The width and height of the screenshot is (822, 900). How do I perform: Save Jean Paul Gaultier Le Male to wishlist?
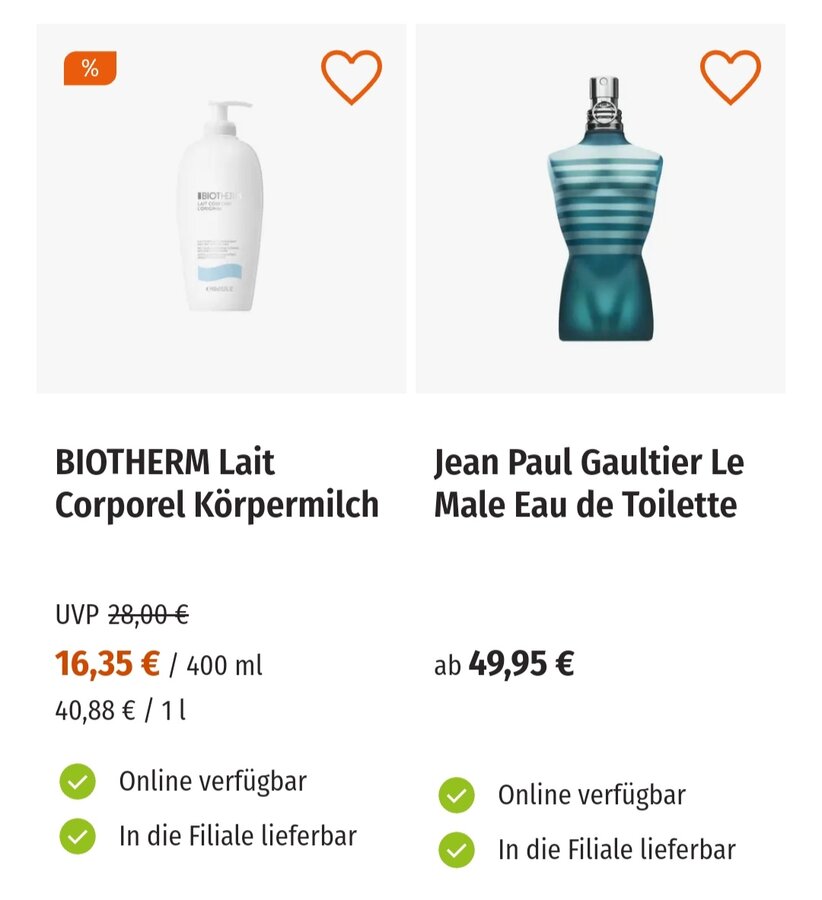click(730, 76)
